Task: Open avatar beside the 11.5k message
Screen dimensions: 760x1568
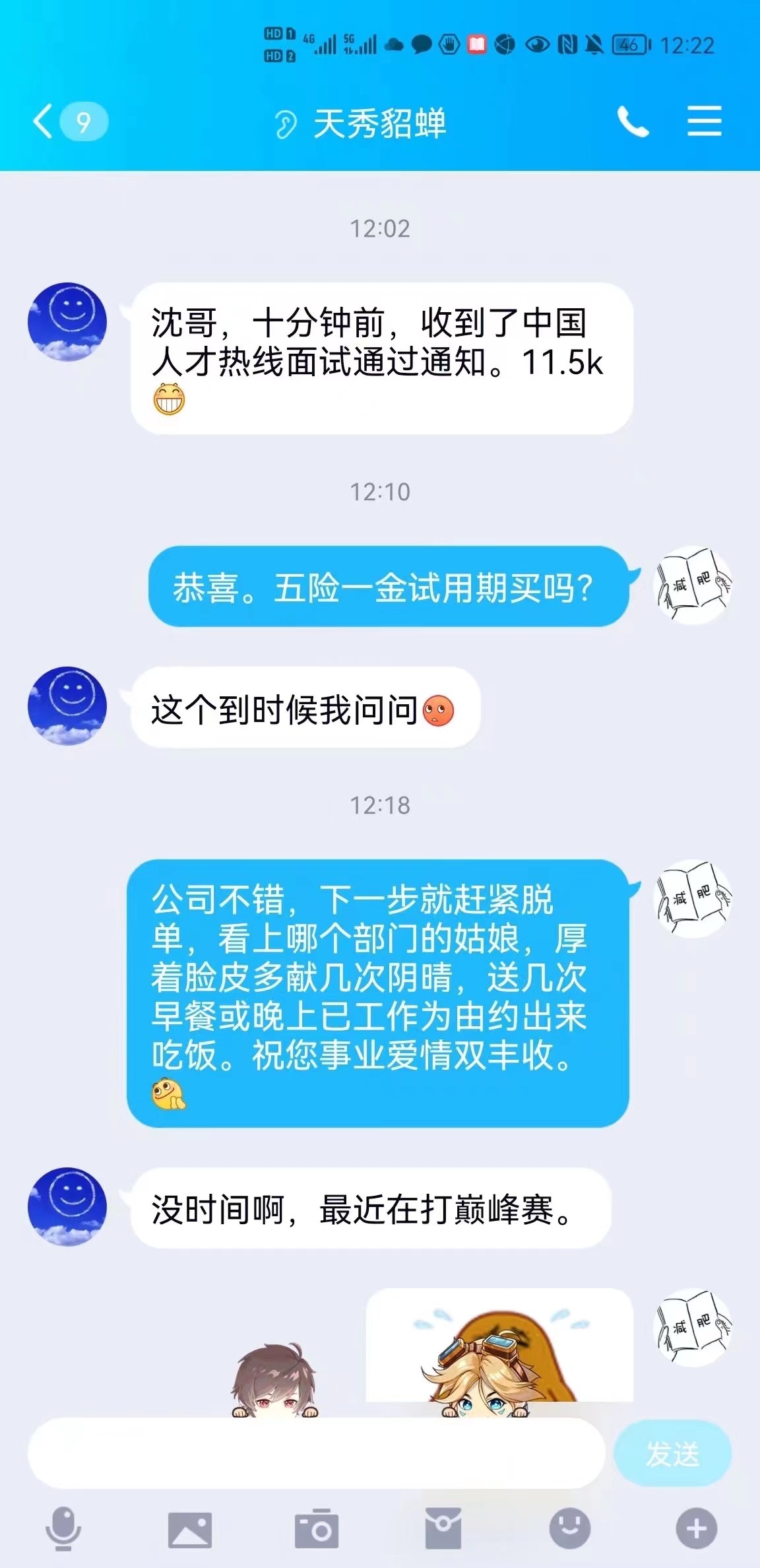Action: (x=67, y=322)
